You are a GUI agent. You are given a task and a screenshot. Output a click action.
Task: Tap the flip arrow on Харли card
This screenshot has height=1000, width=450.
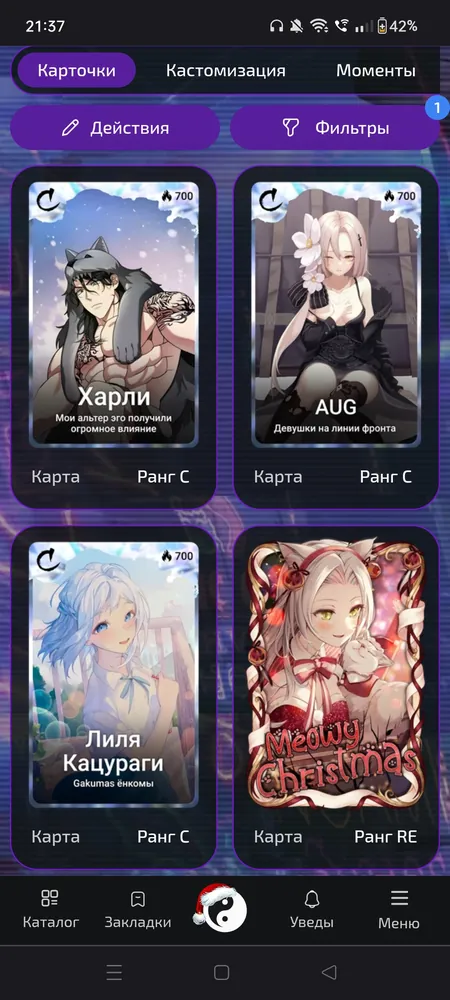[48, 200]
